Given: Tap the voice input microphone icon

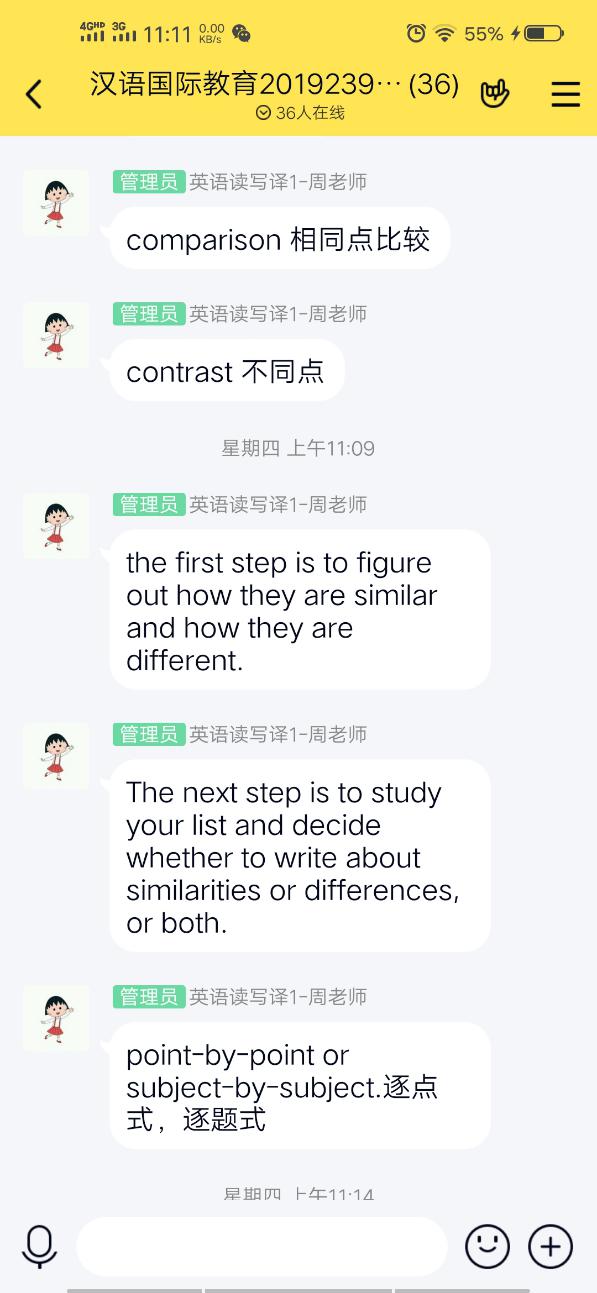Looking at the screenshot, I should pyautogui.click(x=40, y=1246).
